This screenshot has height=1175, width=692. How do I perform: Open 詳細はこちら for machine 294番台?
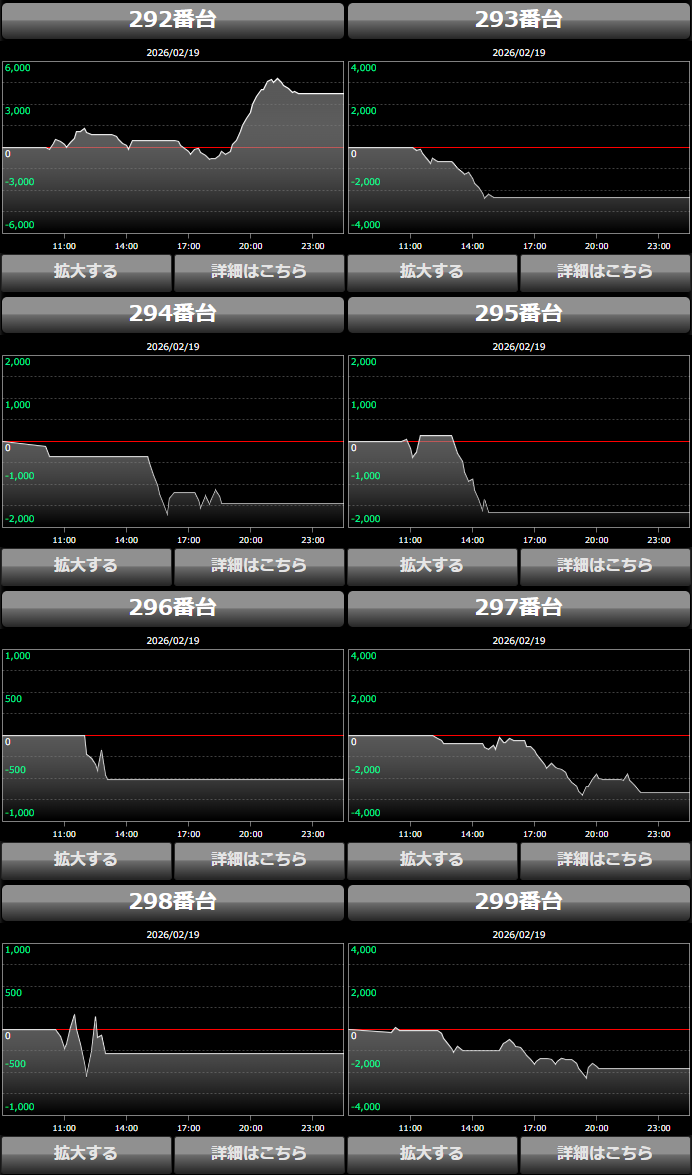pos(259,565)
